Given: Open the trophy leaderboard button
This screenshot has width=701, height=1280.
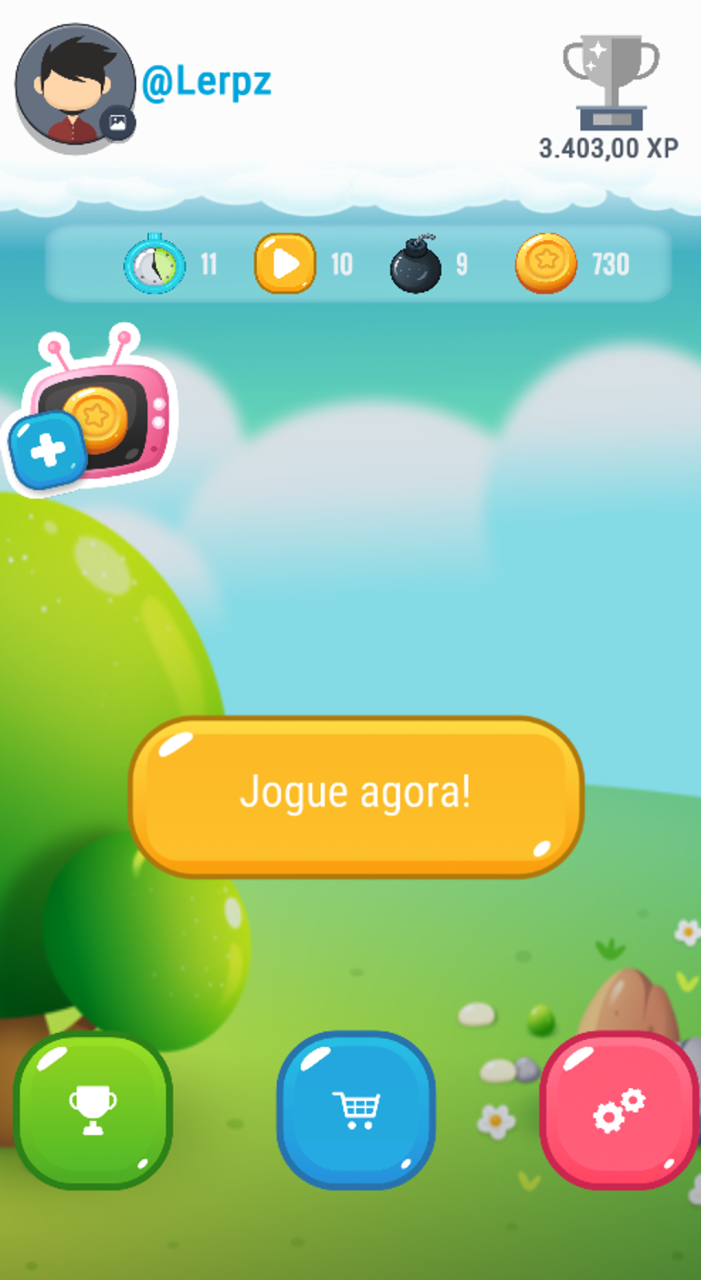Looking at the screenshot, I should pos(92,1110).
